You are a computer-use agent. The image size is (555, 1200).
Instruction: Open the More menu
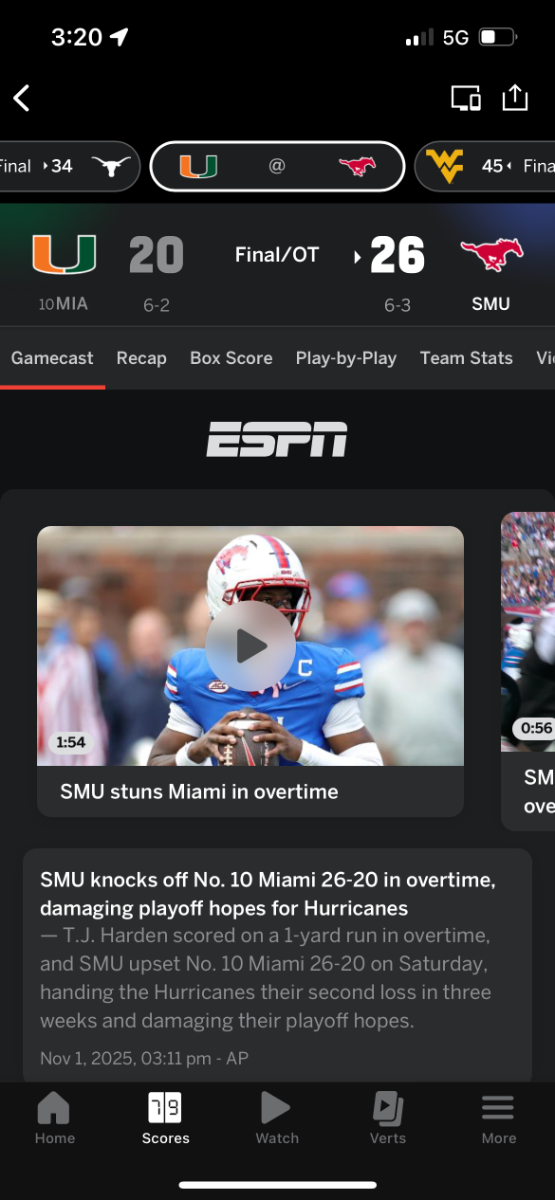498,1118
